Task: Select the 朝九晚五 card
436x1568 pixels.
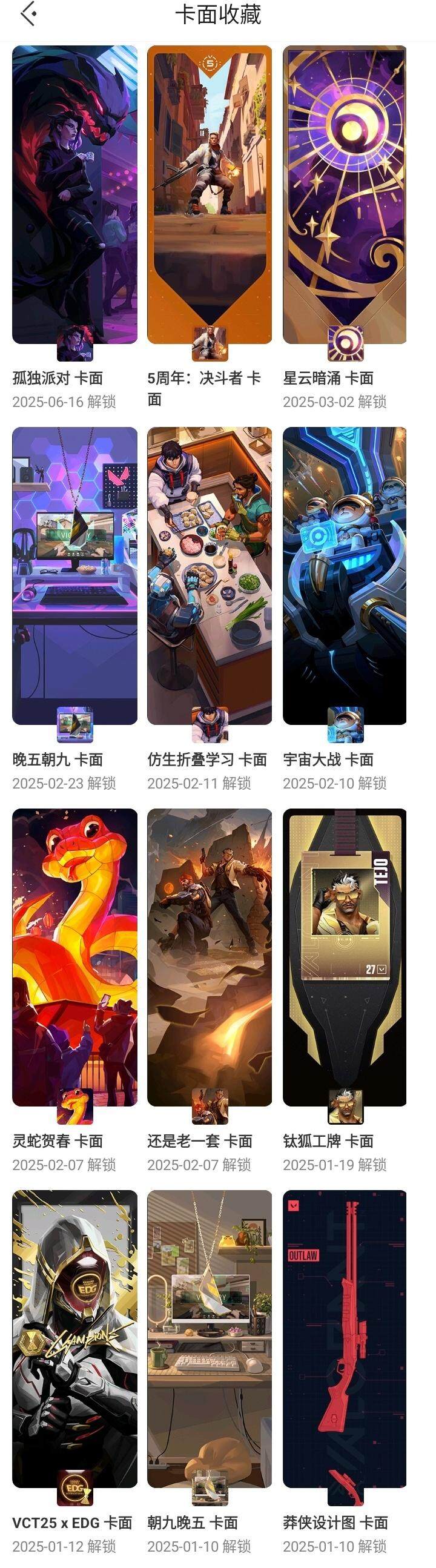Action: [210, 1339]
